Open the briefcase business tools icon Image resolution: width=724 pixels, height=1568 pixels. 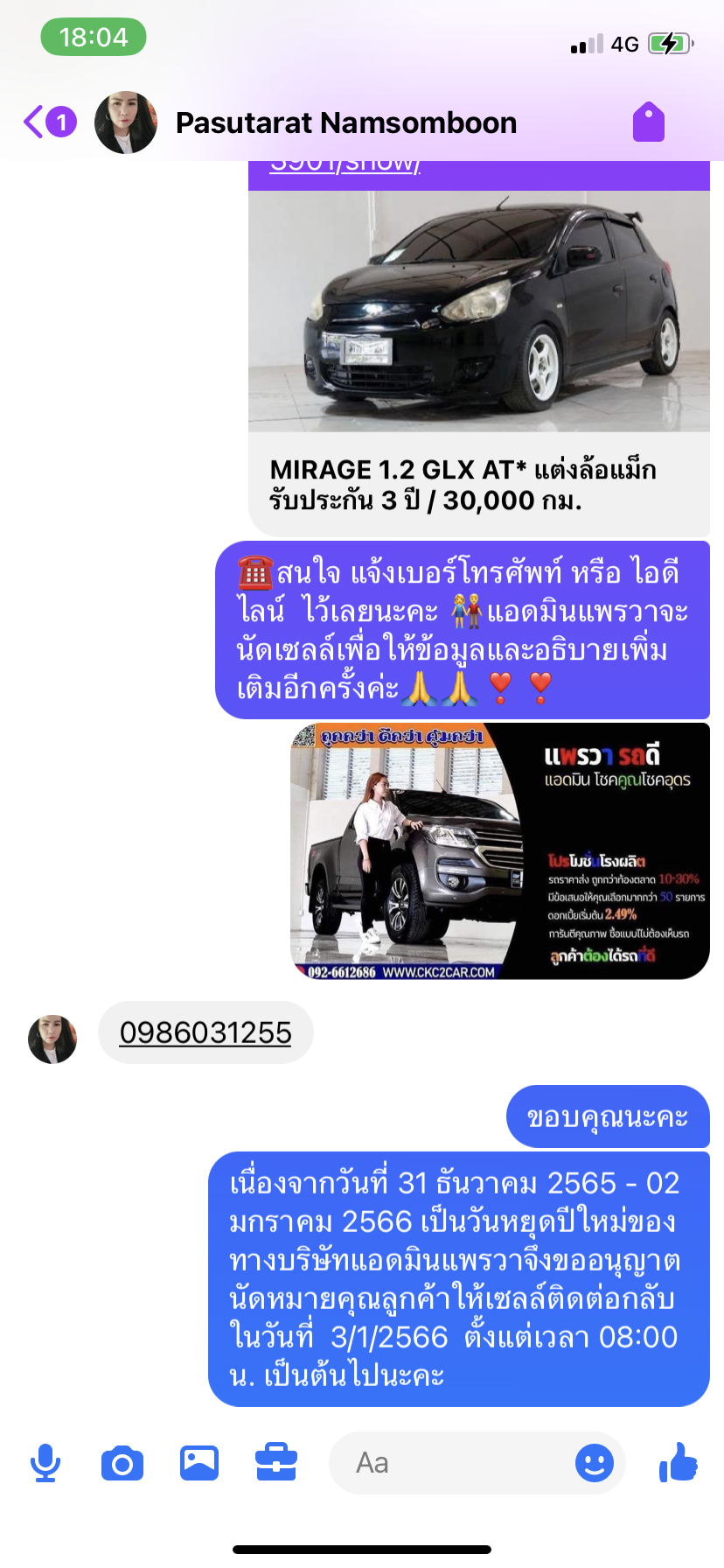tap(276, 1463)
